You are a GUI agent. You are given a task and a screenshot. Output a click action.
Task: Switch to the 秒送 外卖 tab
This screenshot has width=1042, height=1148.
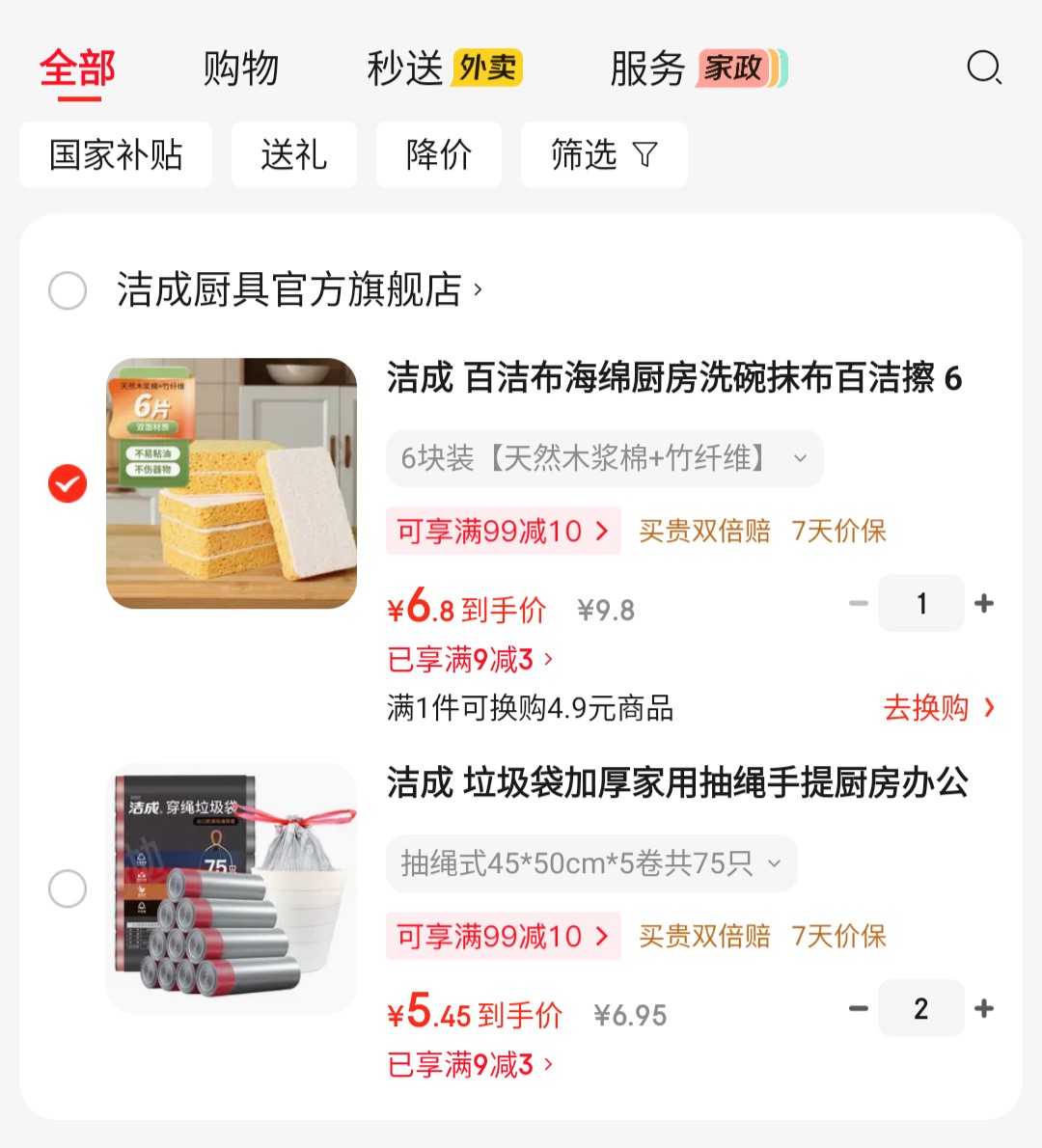(x=444, y=68)
